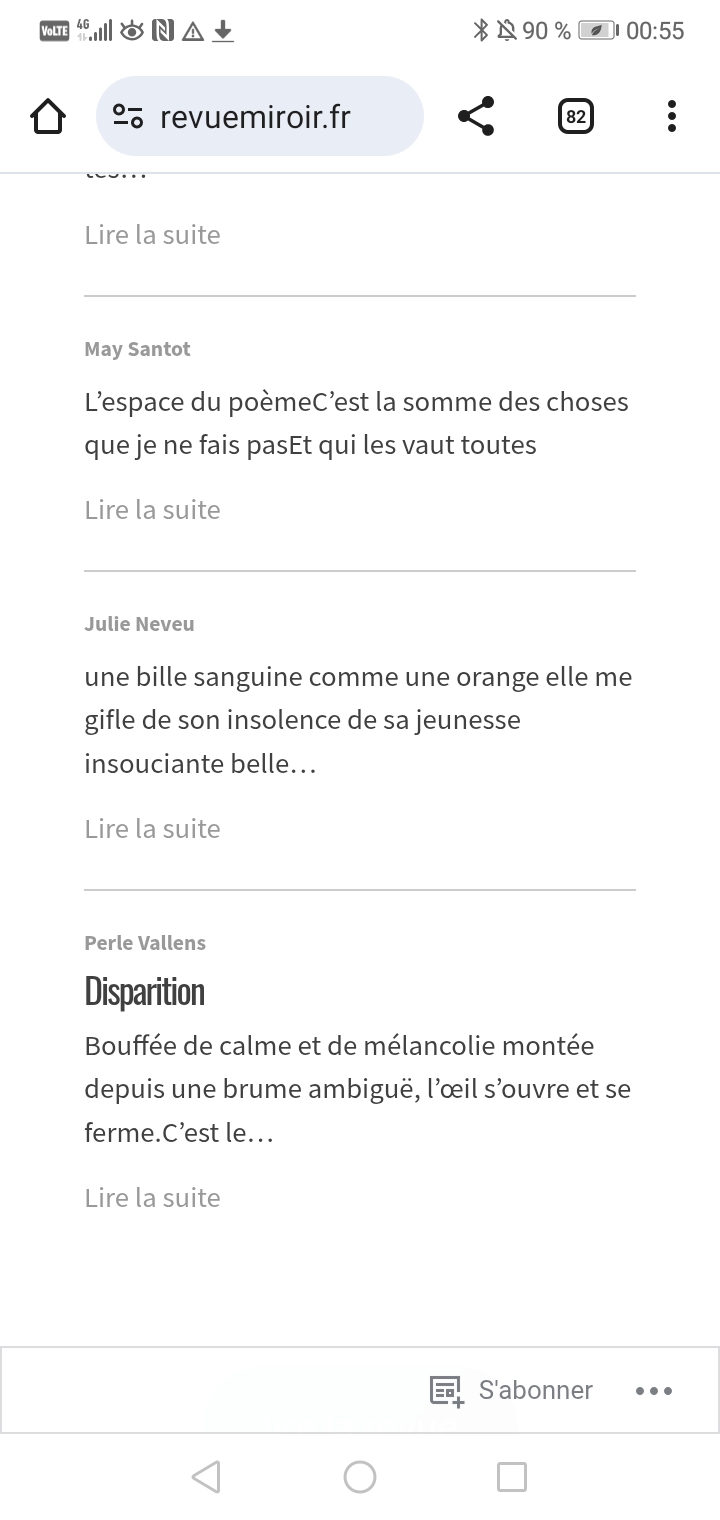Go back with the system back button
The image size is (720, 1520).
(205, 1477)
